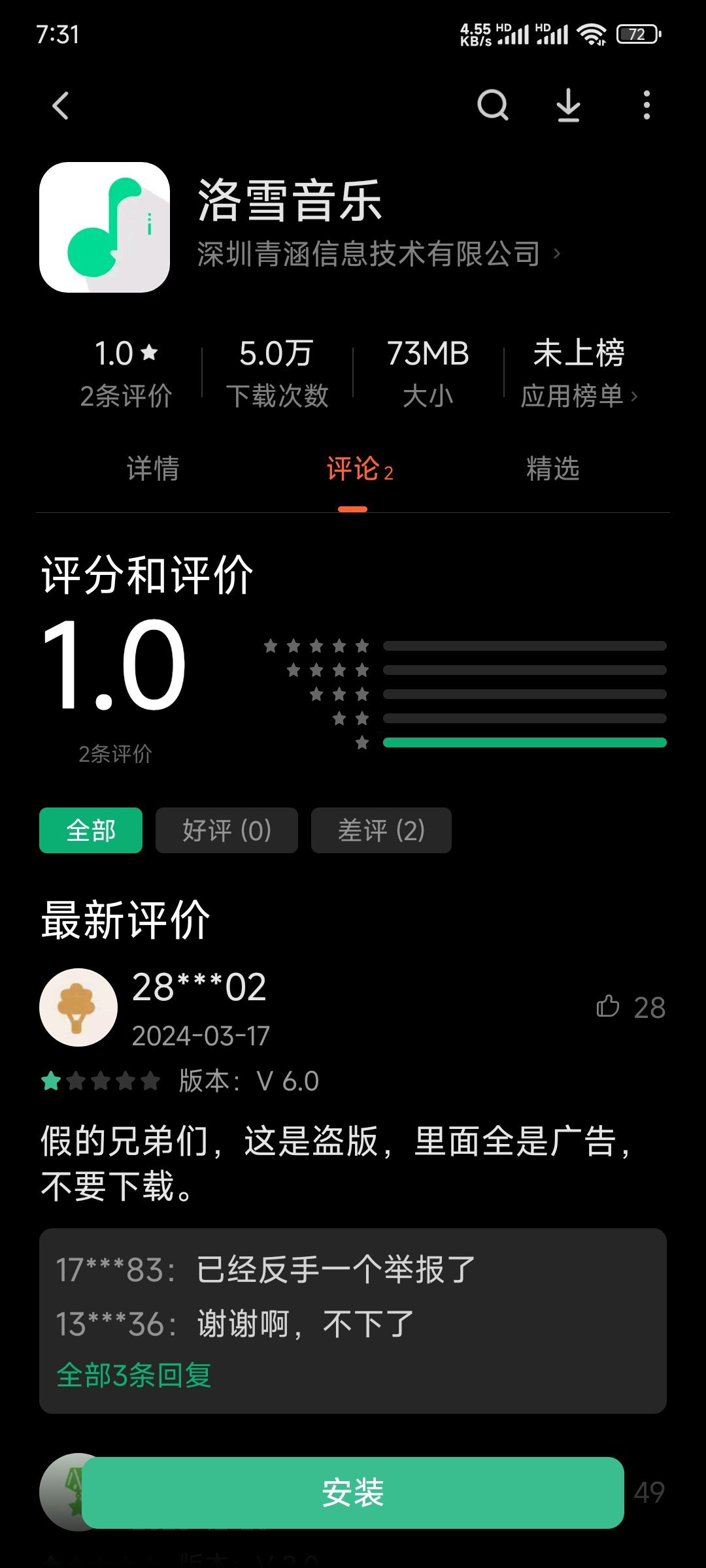The image size is (706, 1568).
Task: Like the review by 28***02
Action: click(x=609, y=1007)
